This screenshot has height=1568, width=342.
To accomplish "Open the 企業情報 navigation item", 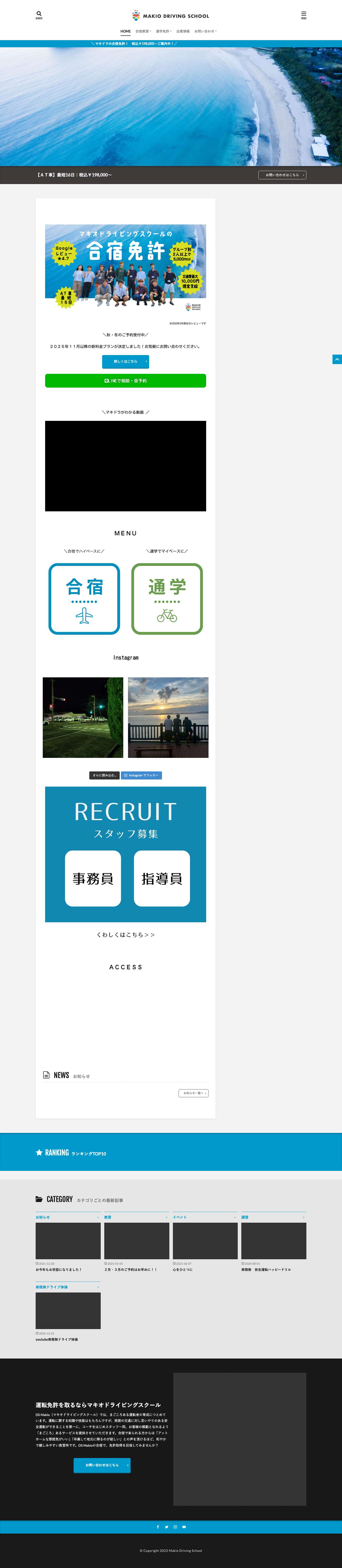I will (183, 31).
